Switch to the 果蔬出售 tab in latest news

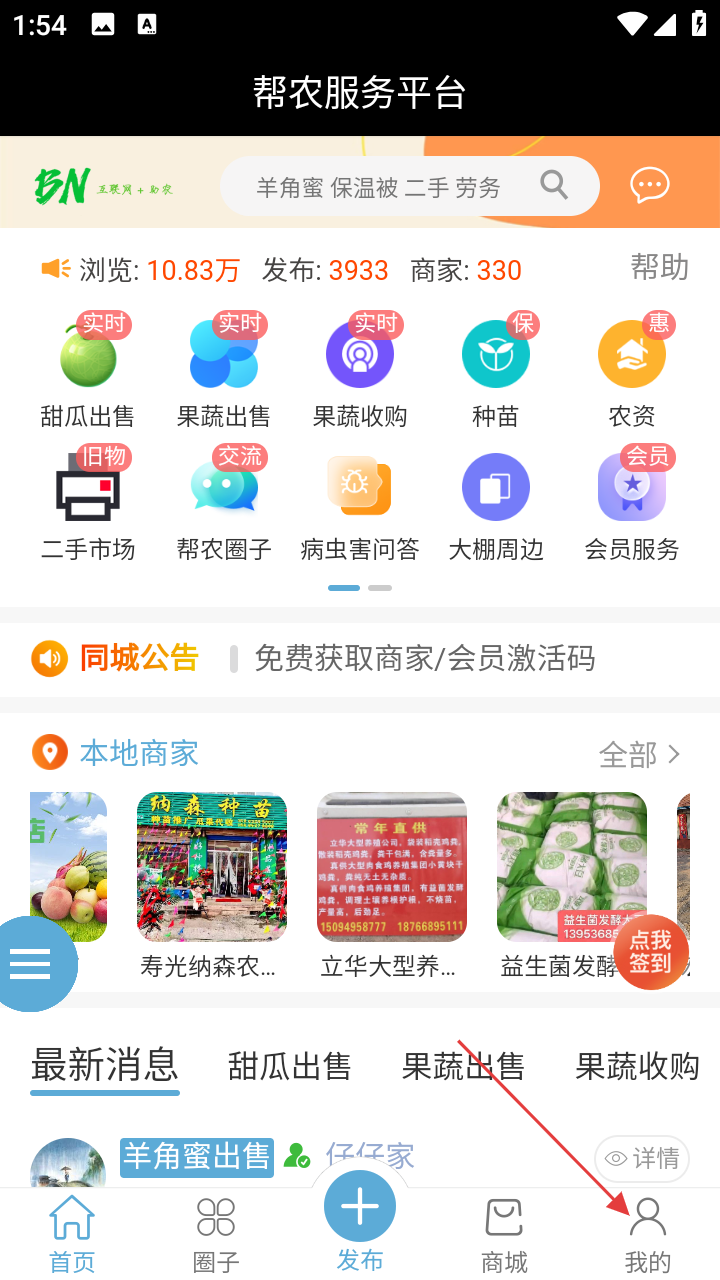[x=463, y=1067]
